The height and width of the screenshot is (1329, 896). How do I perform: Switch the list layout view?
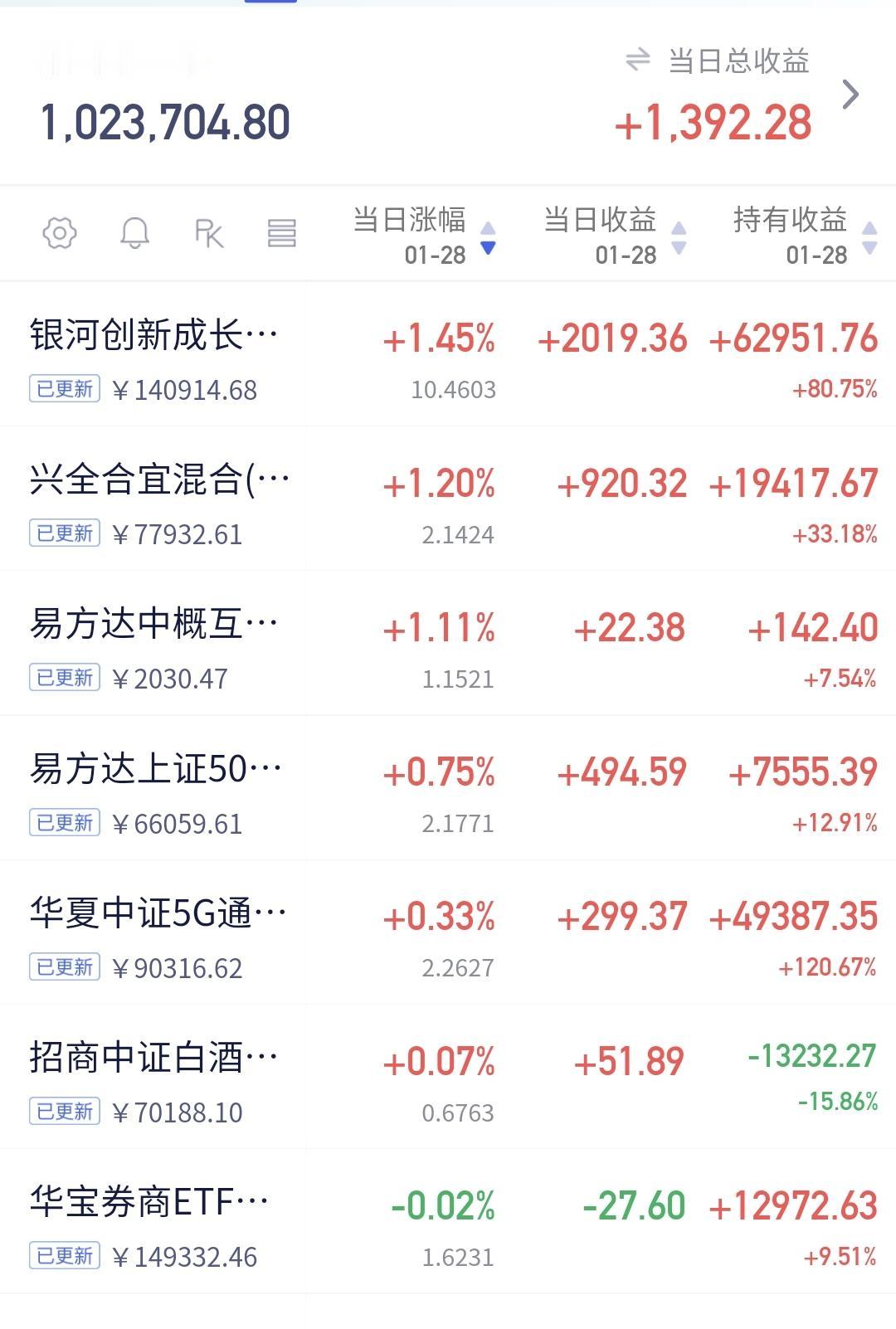pyautogui.click(x=282, y=233)
